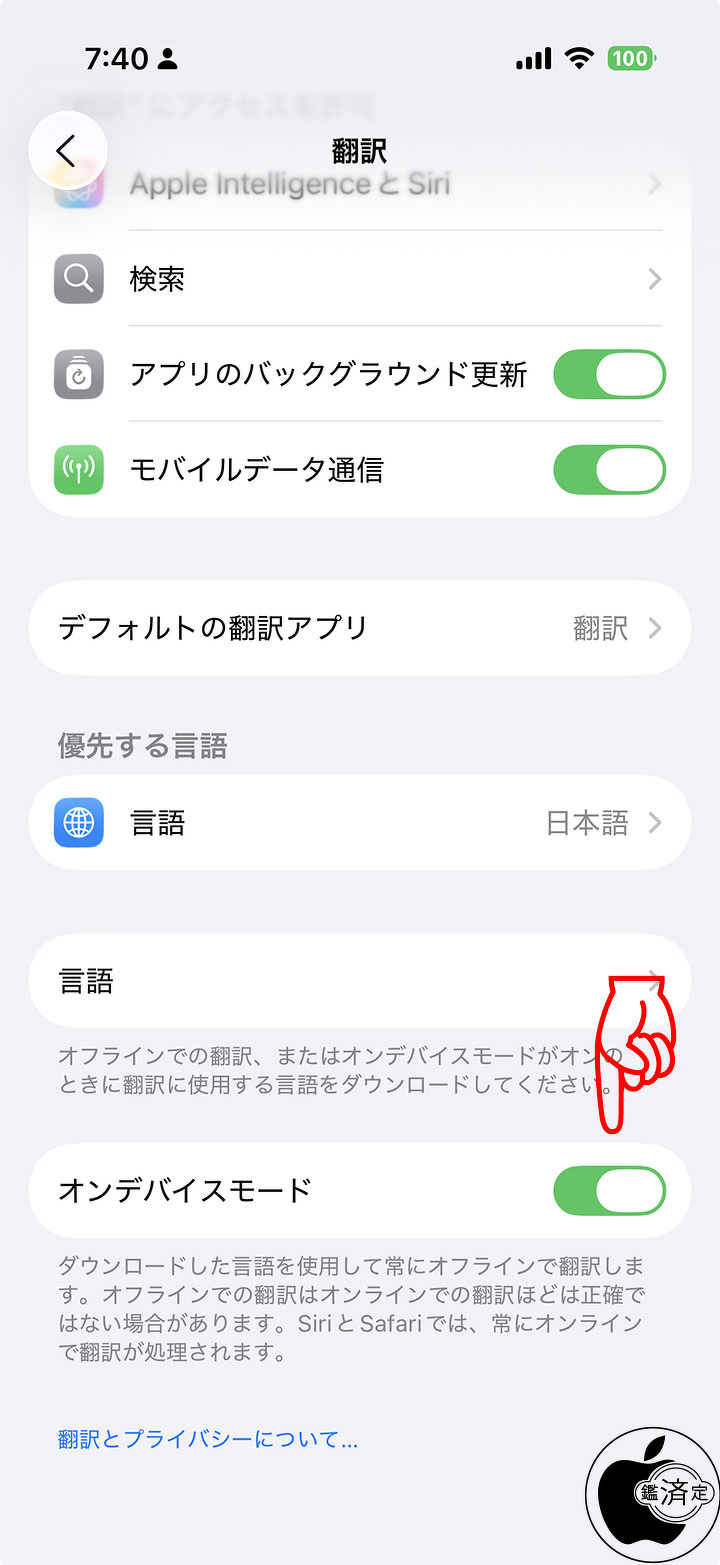This screenshot has height=1565, width=720.
Task: Open 翻訳とプライバシーについて link
Action: click(208, 1439)
